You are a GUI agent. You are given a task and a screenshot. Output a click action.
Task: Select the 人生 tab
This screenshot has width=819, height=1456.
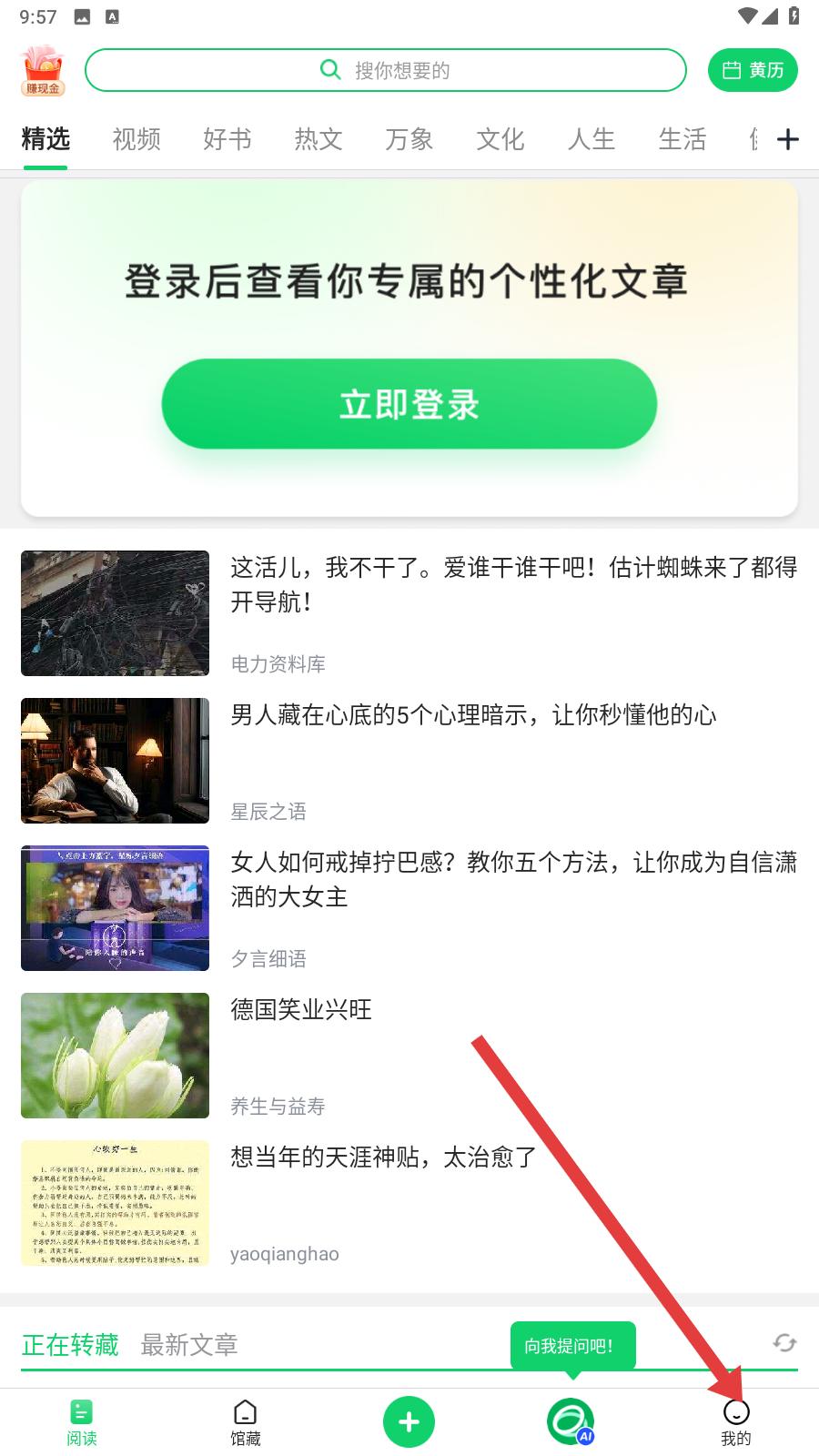pyautogui.click(x=591, y=139)
